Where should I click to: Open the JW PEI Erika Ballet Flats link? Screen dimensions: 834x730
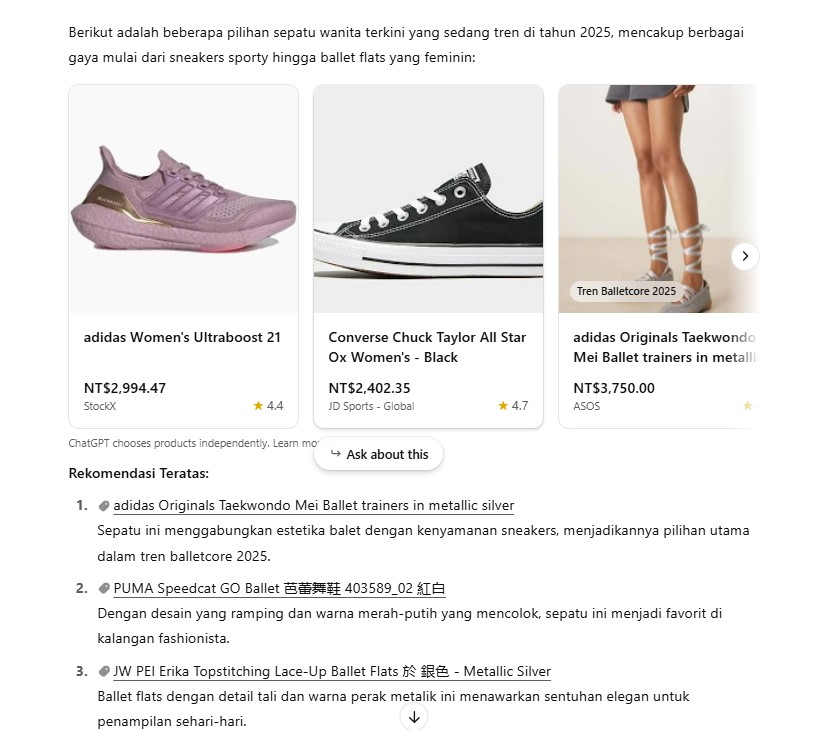(x=331, y=671)
